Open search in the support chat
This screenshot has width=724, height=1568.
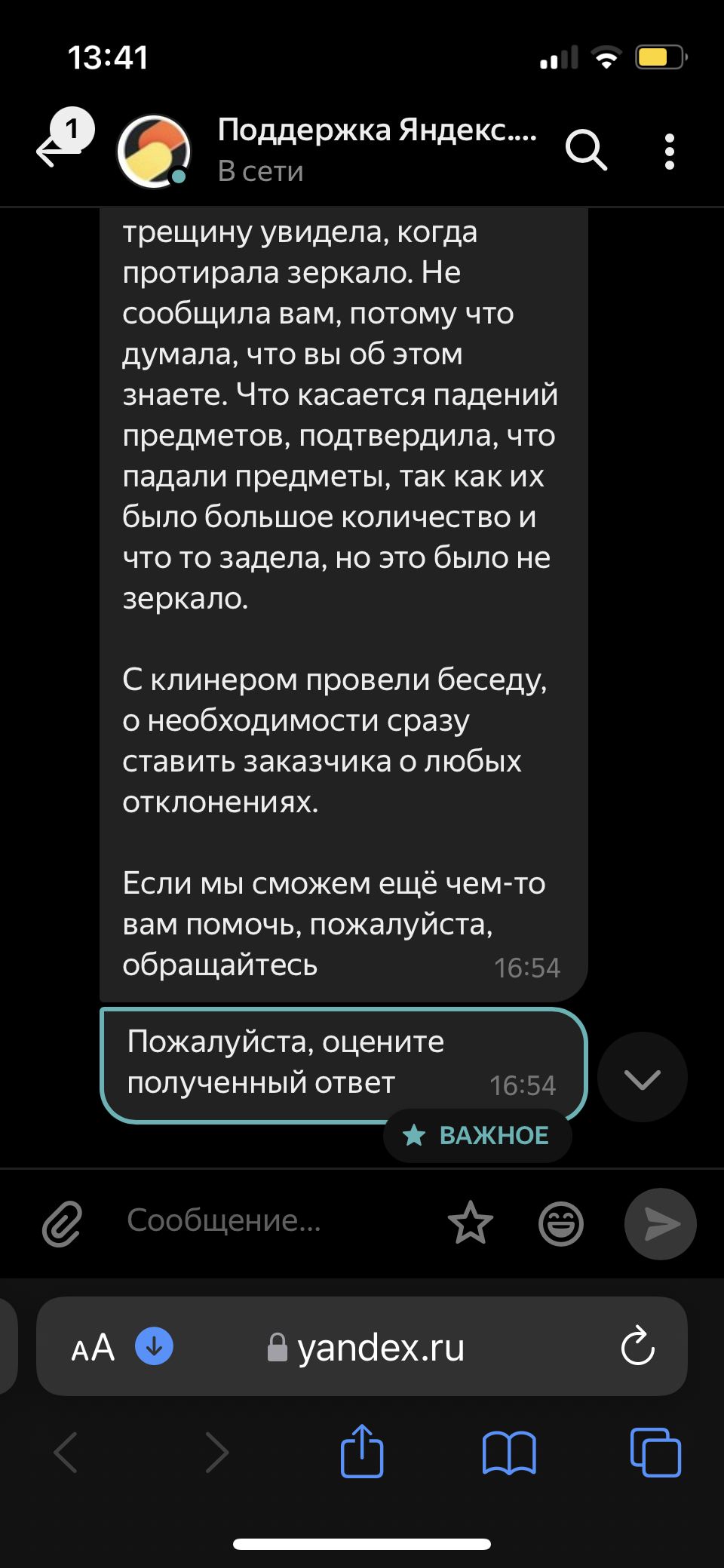tap(586, 150)
